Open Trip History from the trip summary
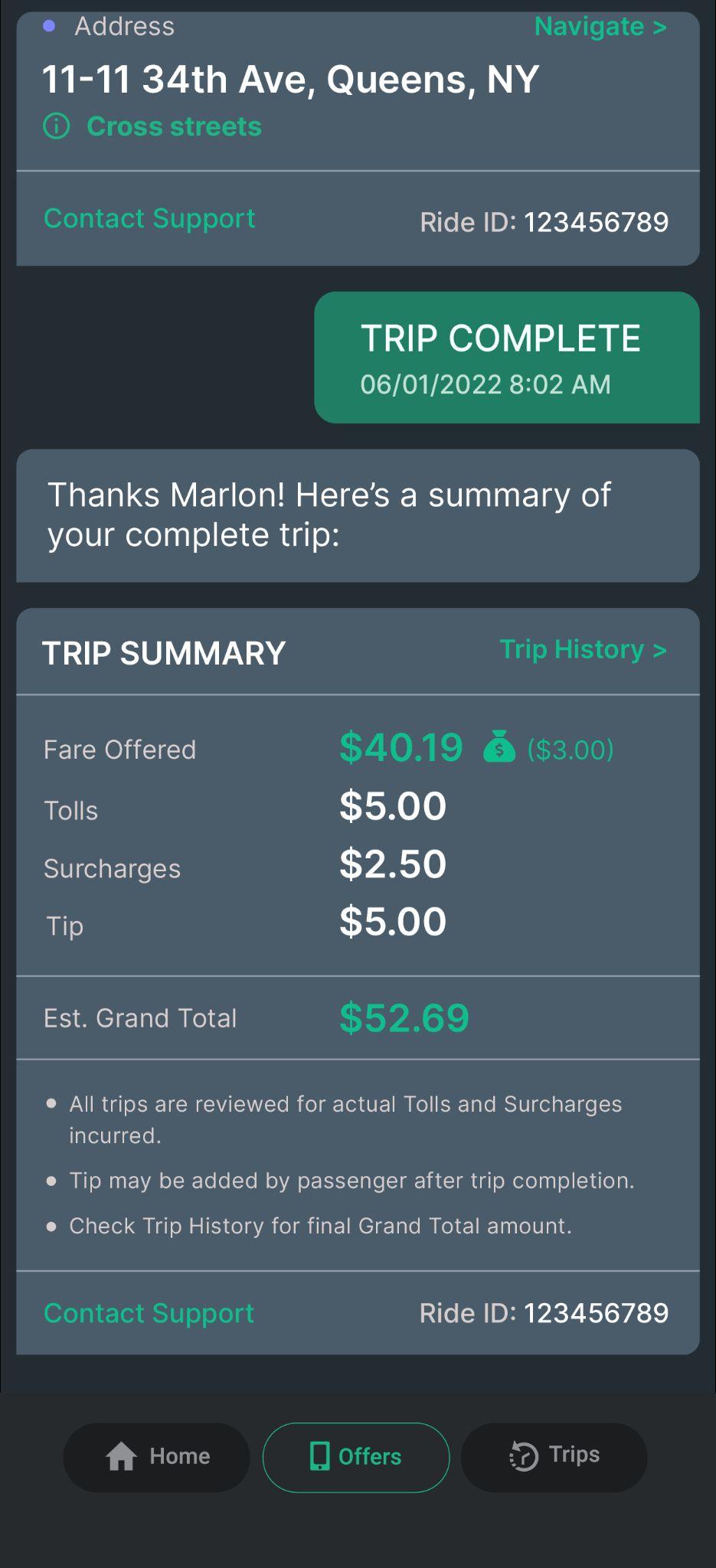The width and height of the screenshot is (716, 1568). point(582,650)
